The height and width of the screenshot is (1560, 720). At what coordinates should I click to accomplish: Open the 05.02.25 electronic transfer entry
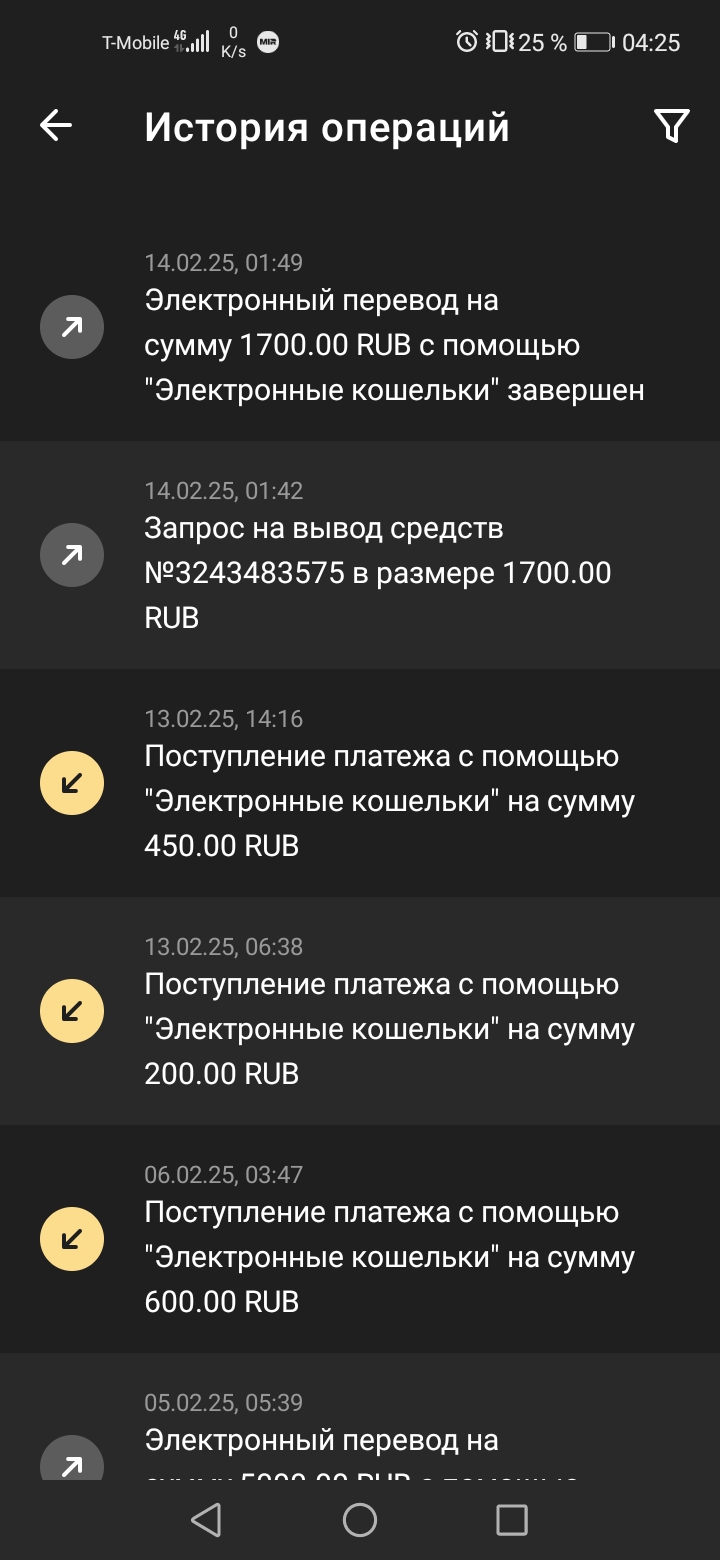click(x=360, y=1438)
